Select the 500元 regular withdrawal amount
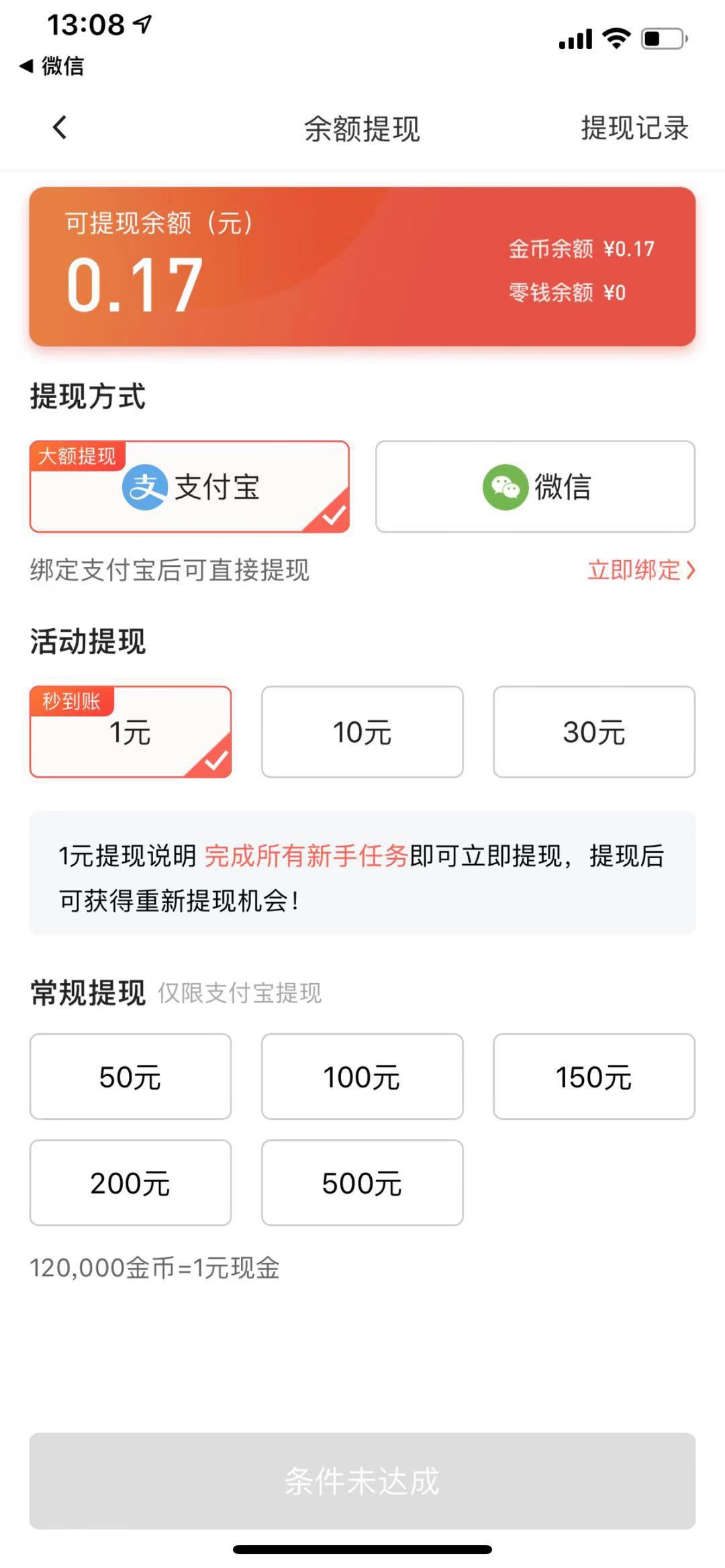The width and height of the screenshot is (725, 1568). pos(361,1182)
